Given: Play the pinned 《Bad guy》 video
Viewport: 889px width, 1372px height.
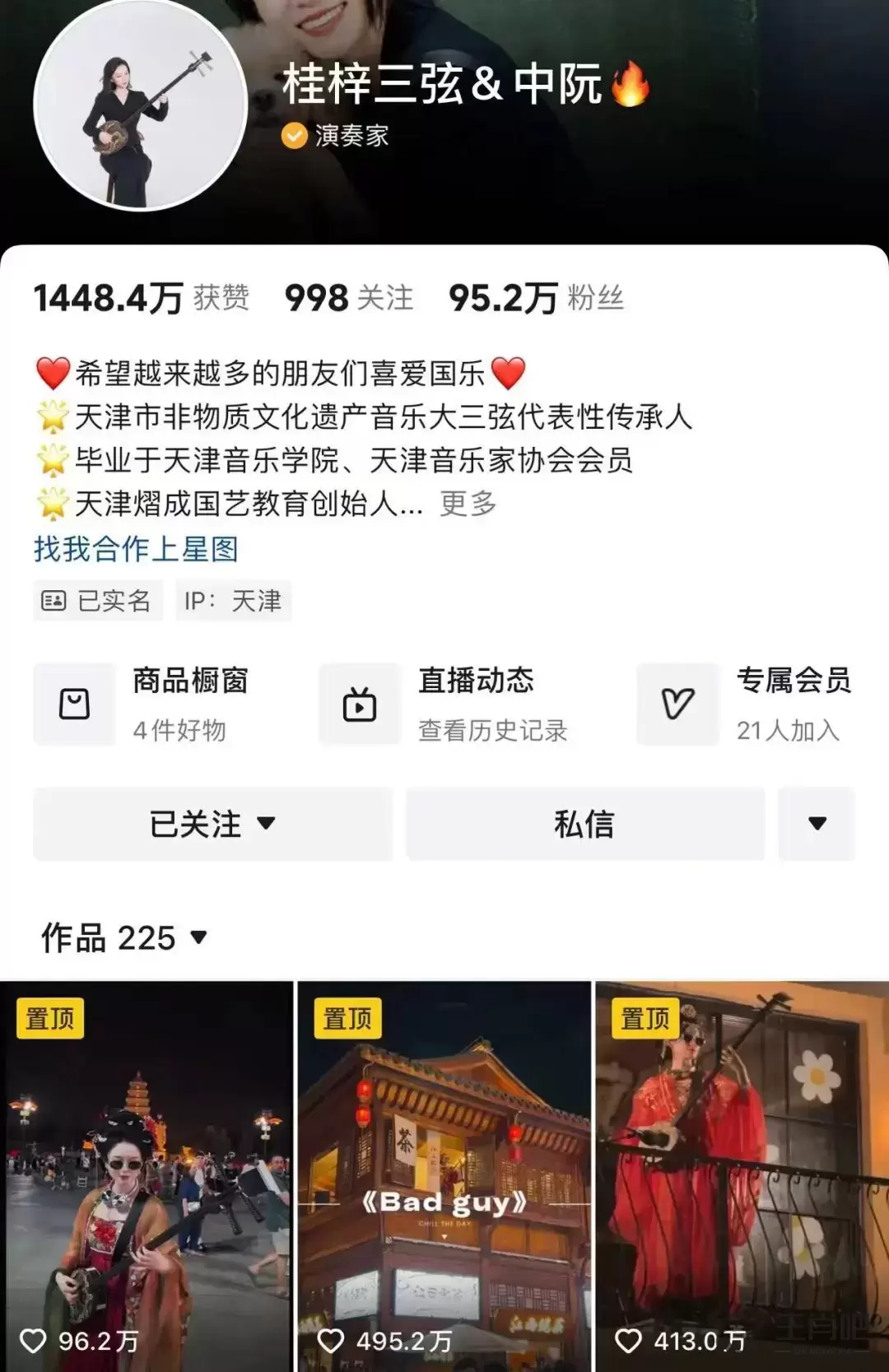Looking at the screenshot, I should (x=444, y=1177).
